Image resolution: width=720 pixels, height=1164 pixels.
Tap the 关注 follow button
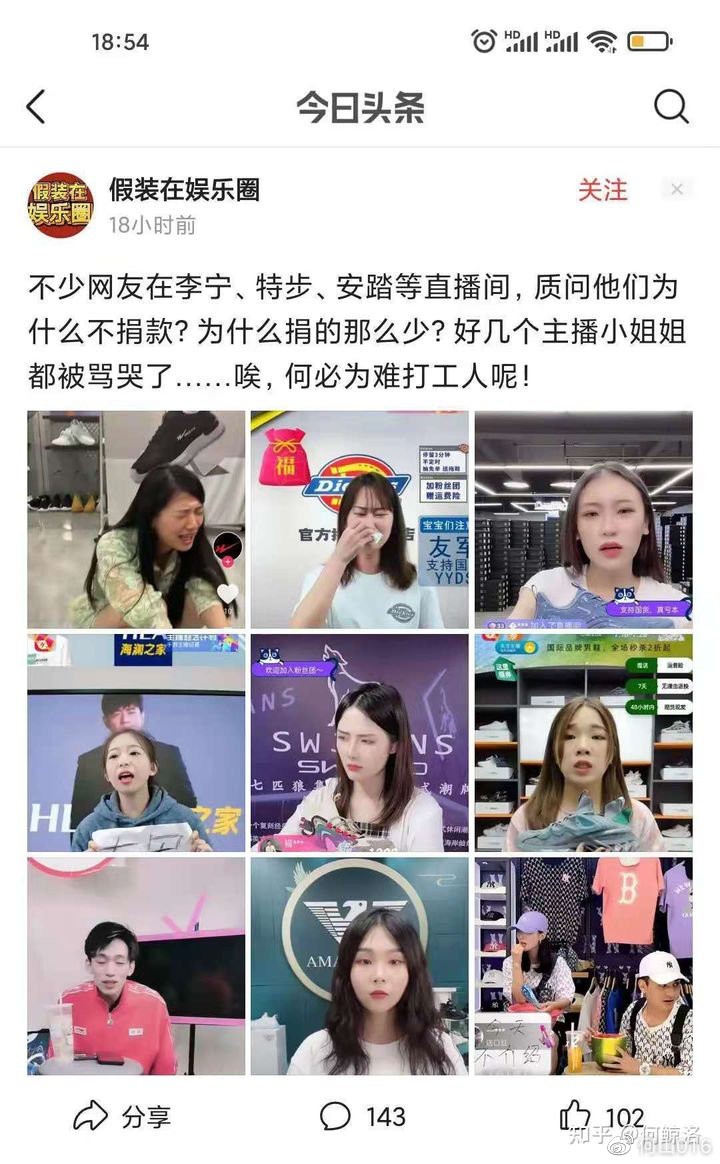[604, 190]
